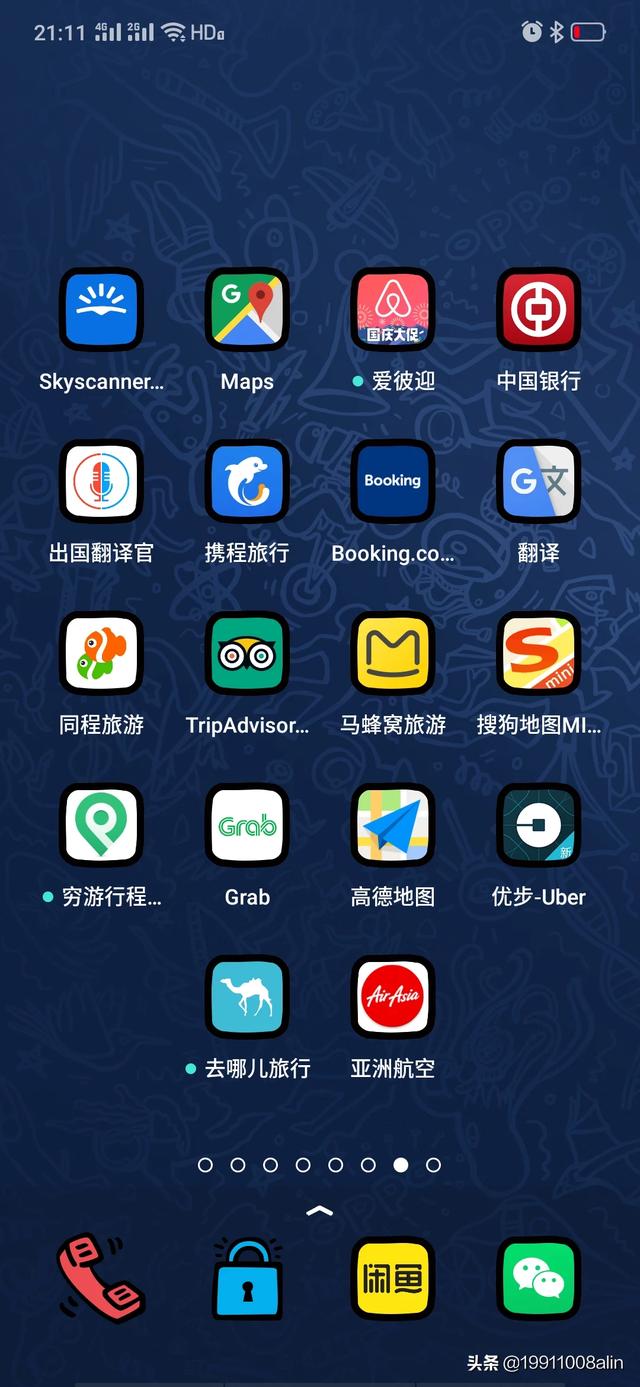Launch WeChat from the dock
The width and height of the screenshot is (640, 1387).
click(x=539, y=1278)
